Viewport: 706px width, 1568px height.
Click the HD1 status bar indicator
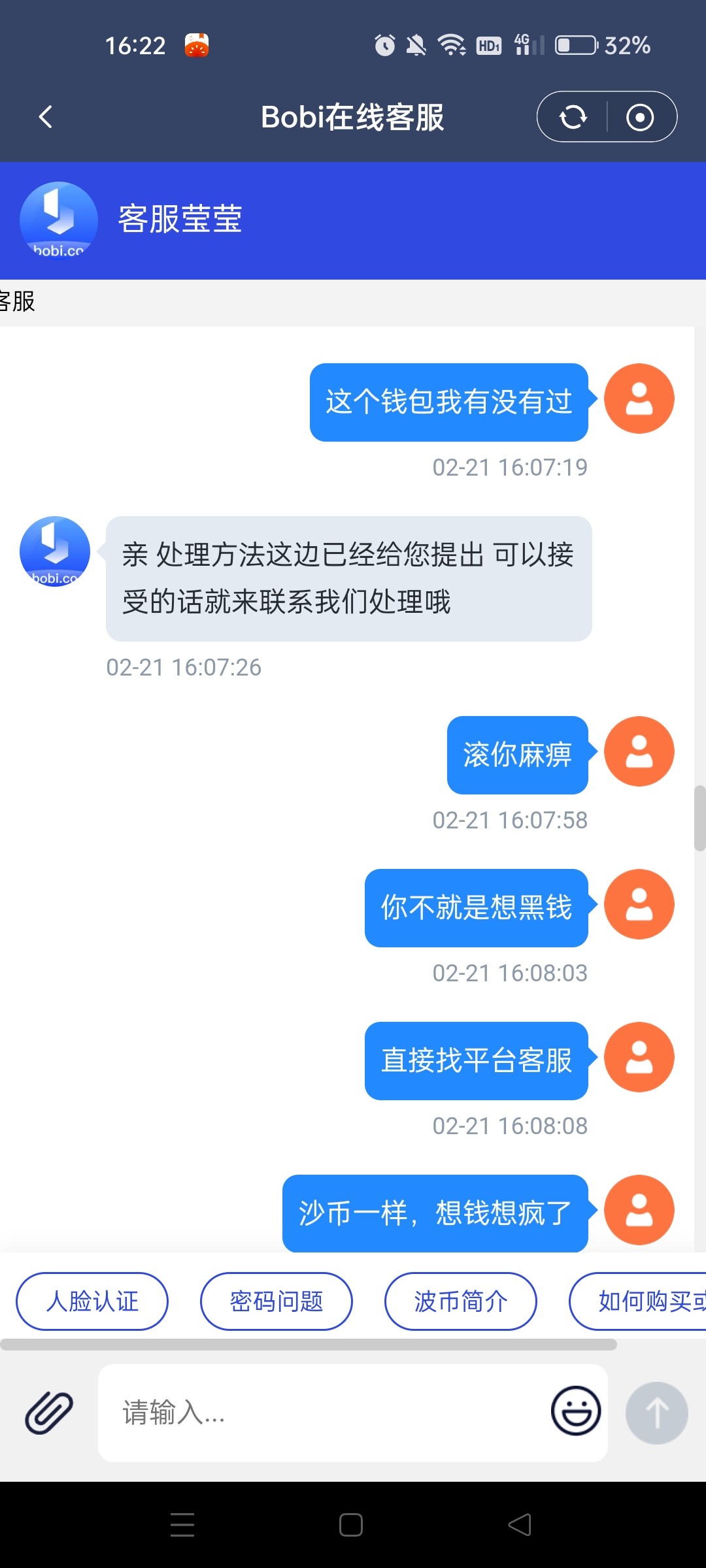pos(487,44)
